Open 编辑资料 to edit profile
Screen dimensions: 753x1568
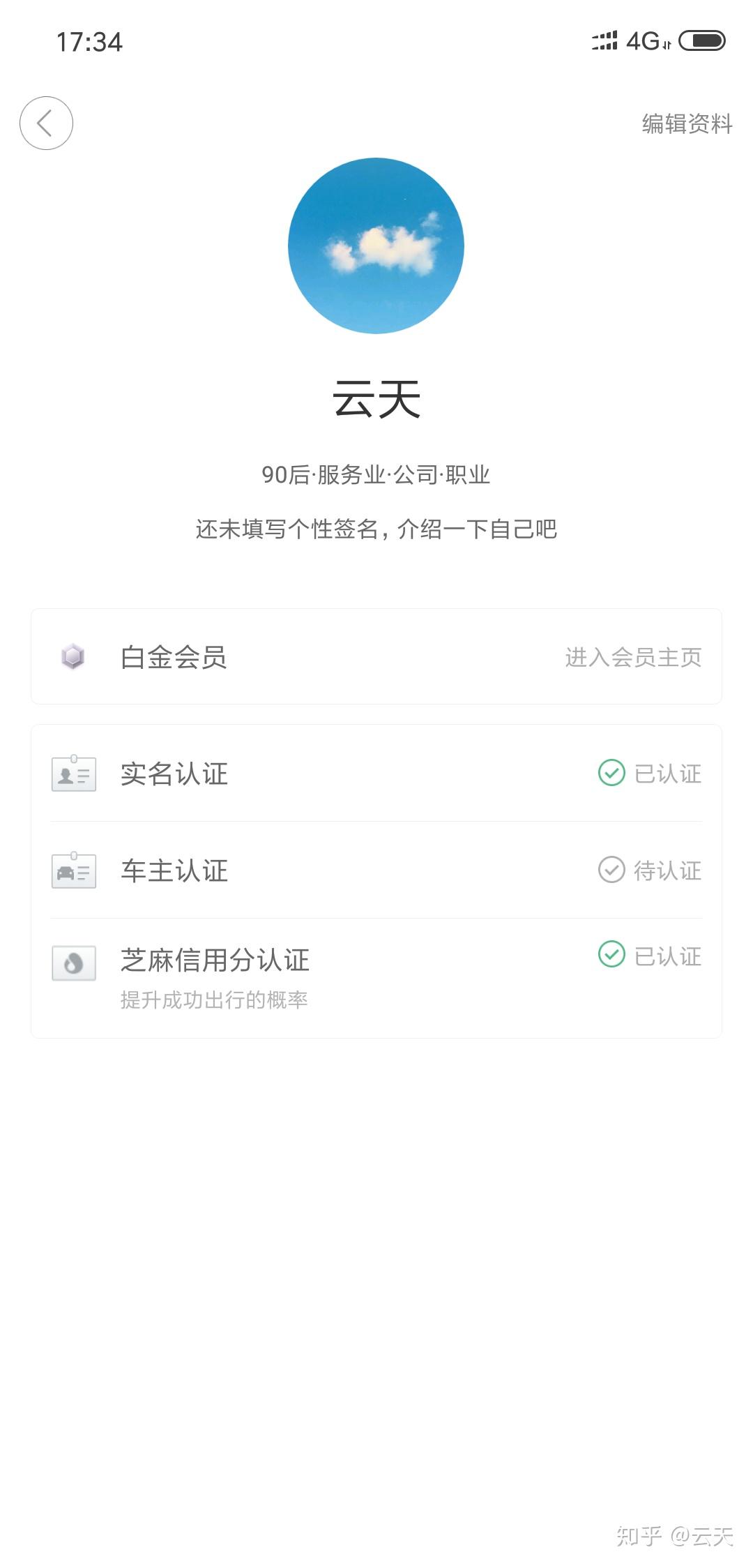click(x=686, y=124)
